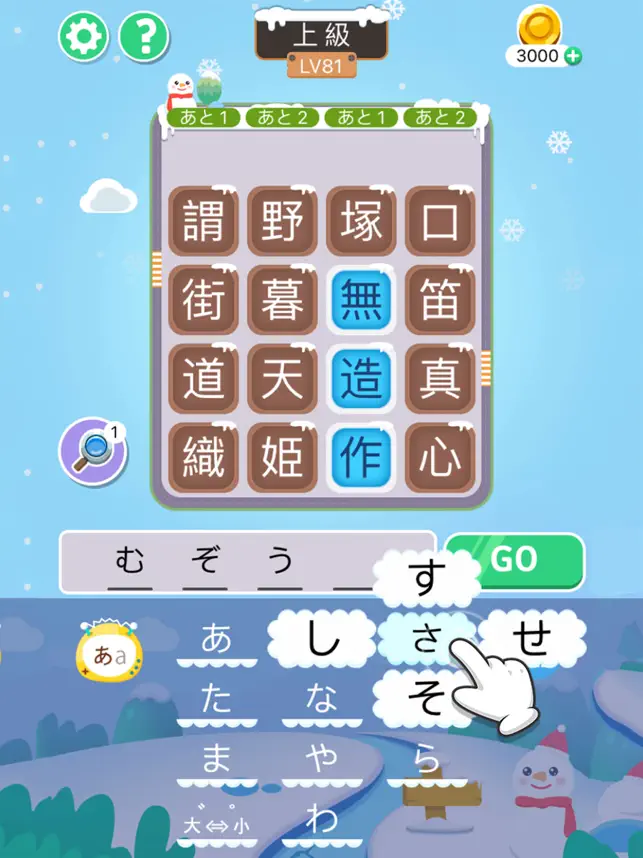Type the や kana key
This screenshot has width=643, height=858.
pyautogui.click(x=321, y=758)
